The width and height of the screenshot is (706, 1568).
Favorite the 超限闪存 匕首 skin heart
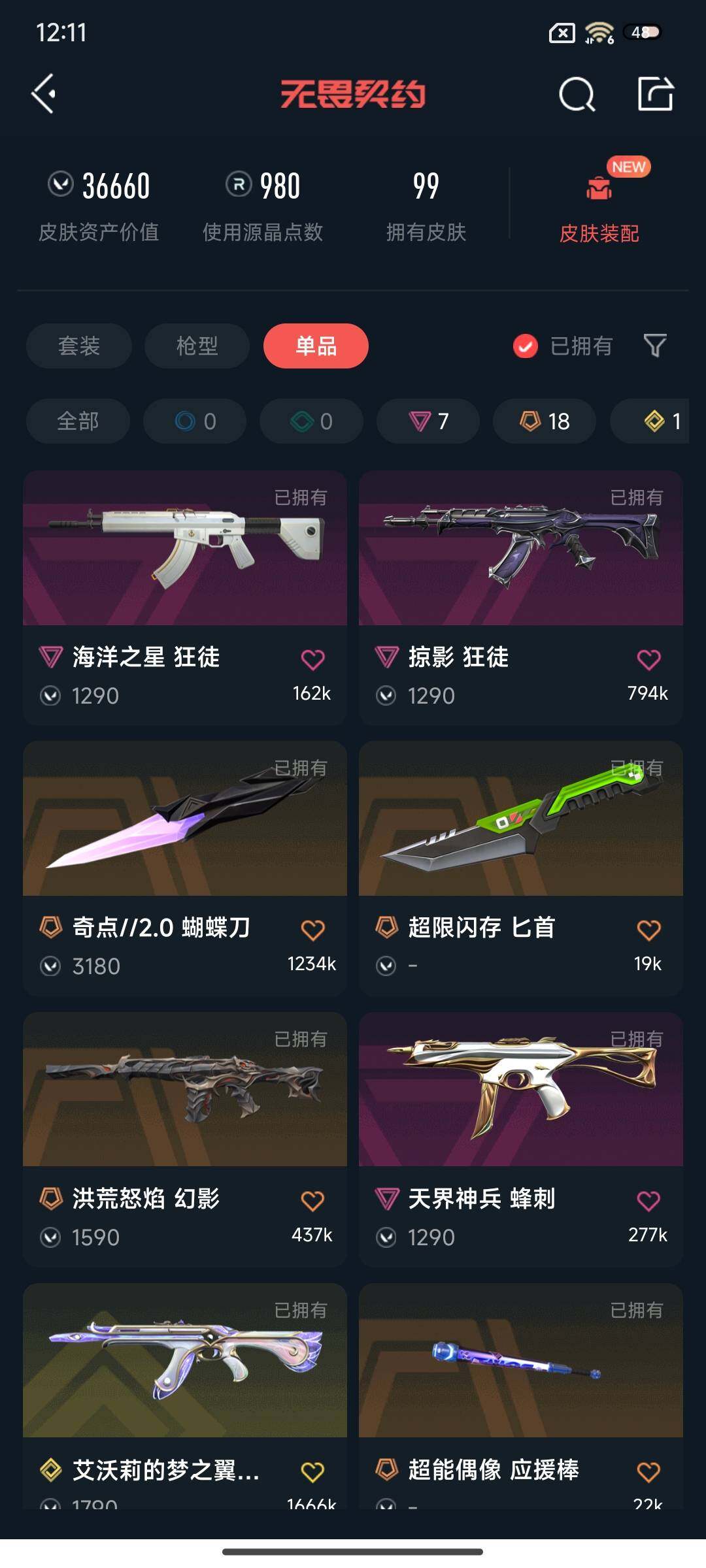click(x=648, y=926)
